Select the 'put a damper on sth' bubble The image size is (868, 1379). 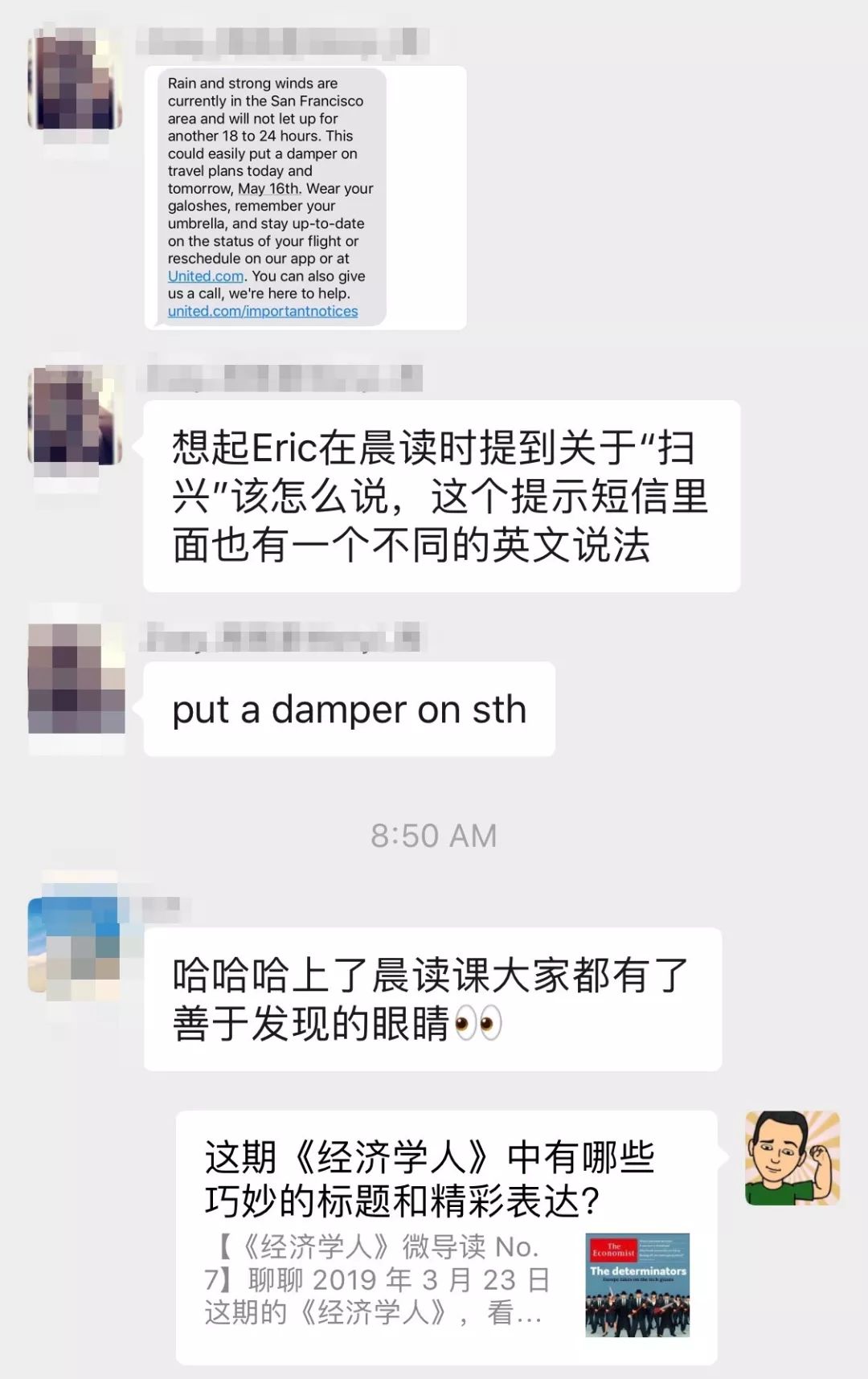[350, 710]
